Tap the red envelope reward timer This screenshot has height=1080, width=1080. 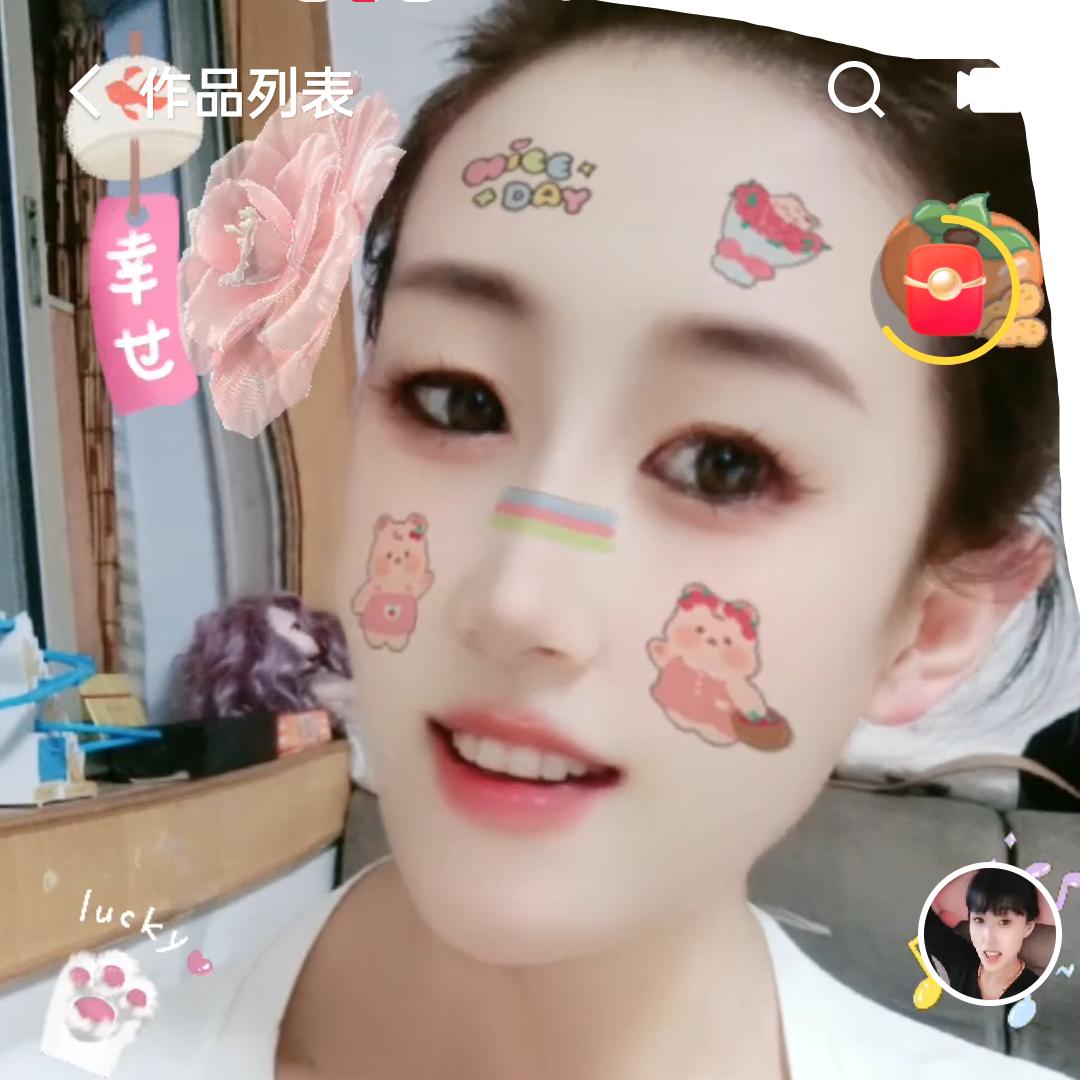pos(944,289)
